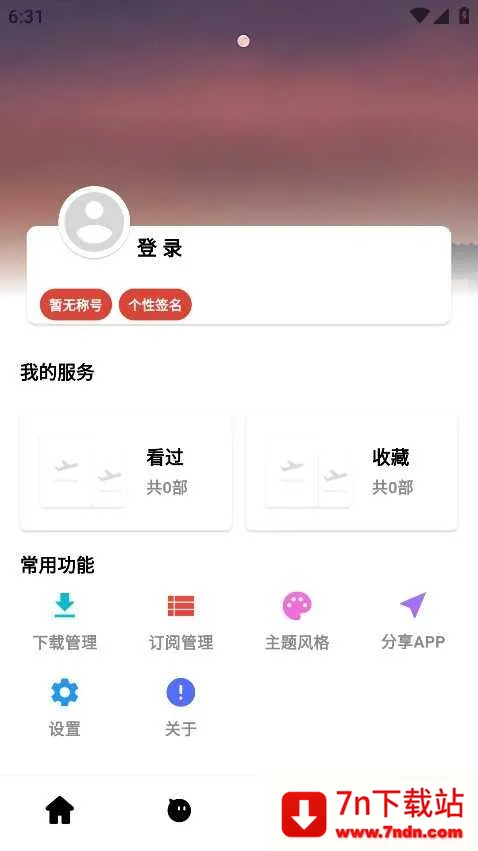Screen dimensions: 478x851
Task: Go to 订阅管理 subscriptions
Action: (x=181, y=621)
